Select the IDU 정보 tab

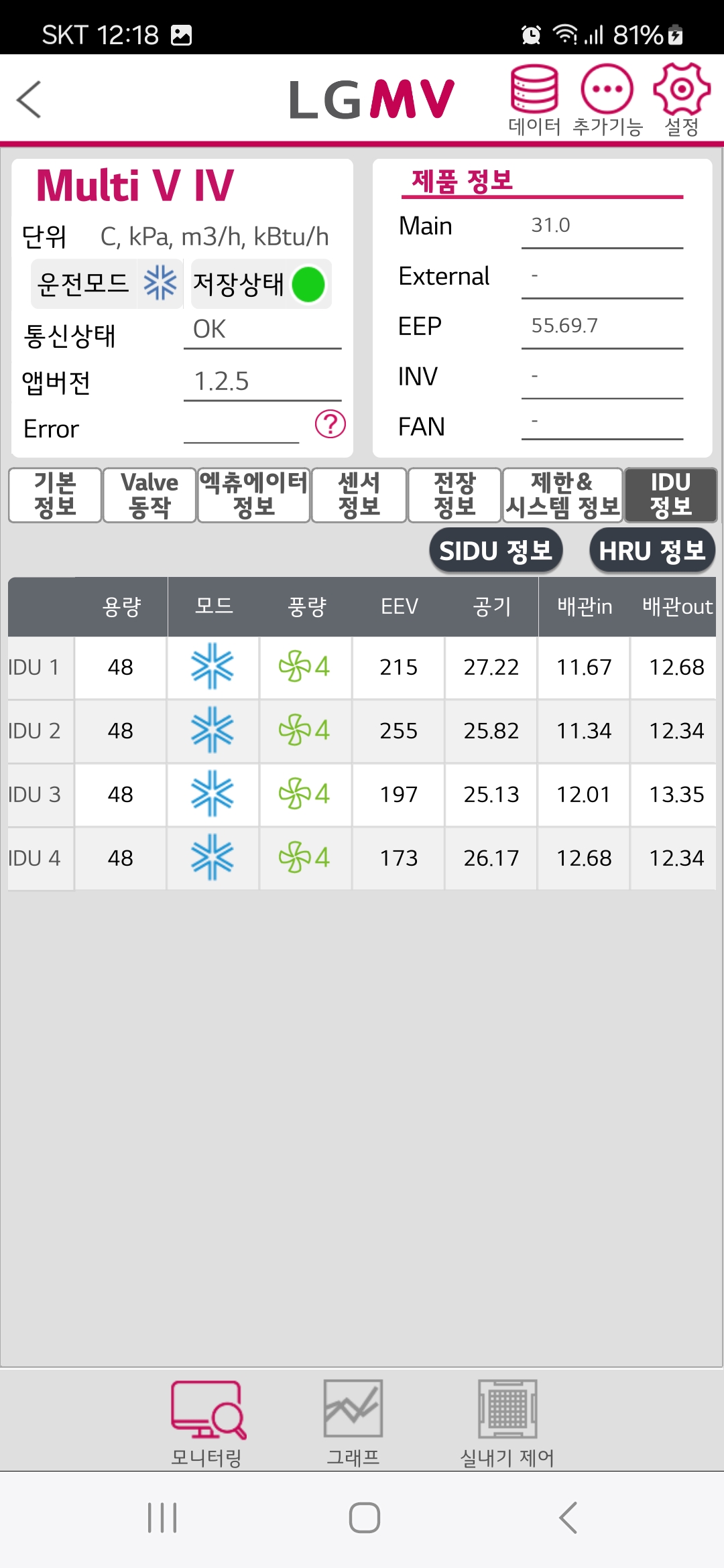pos(670,495)
